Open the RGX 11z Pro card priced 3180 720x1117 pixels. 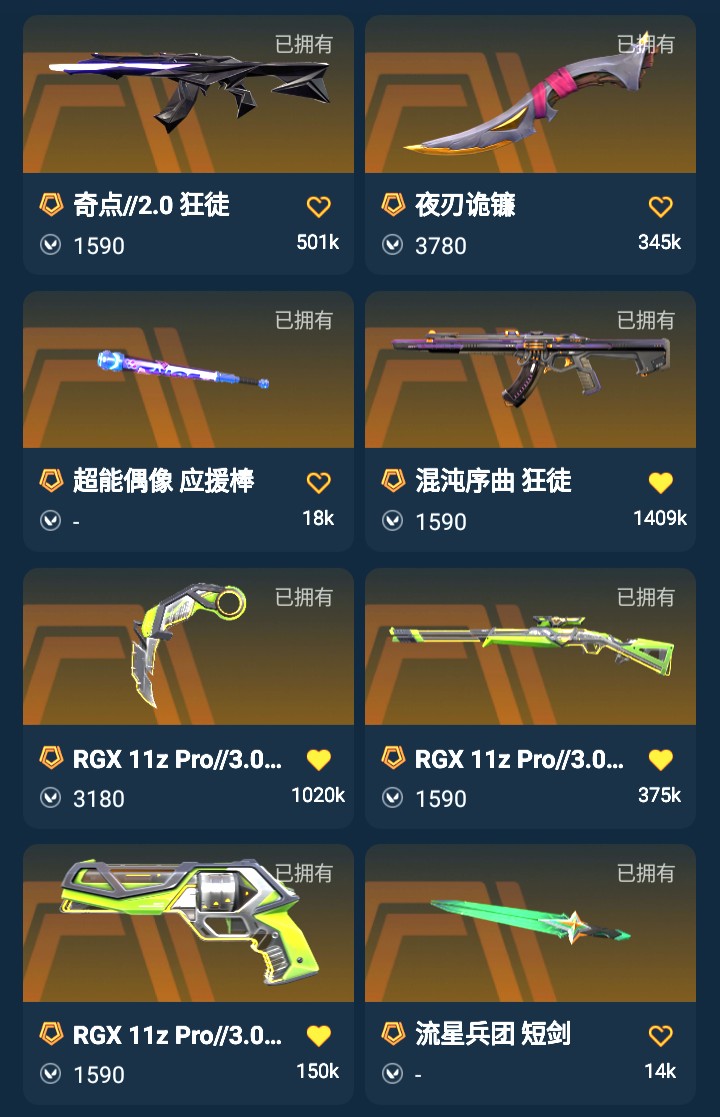(188, 697)
